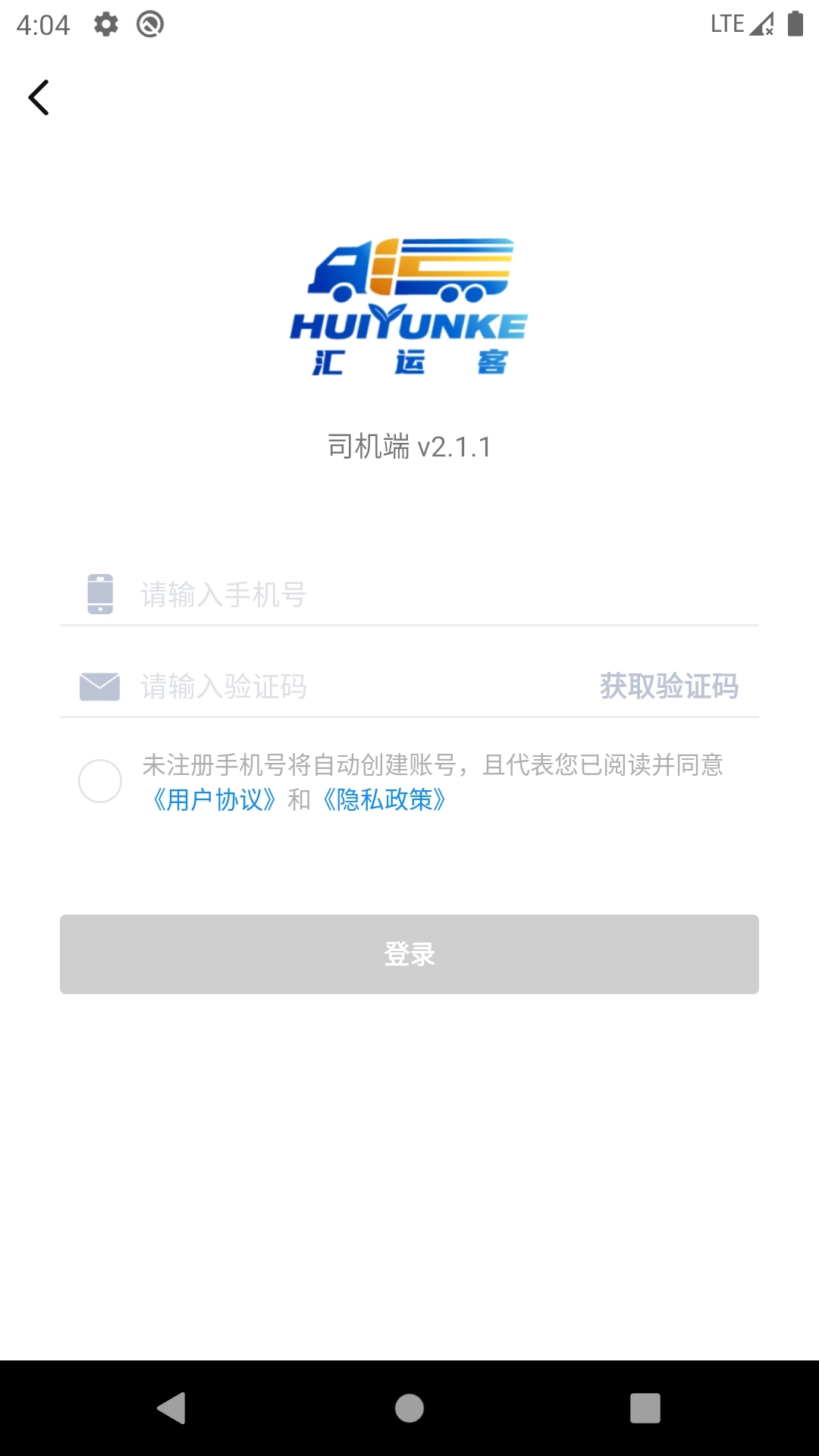Click the data saver status bar icon
Viewport: 819px width, 1456px height.
coord(151,23)
